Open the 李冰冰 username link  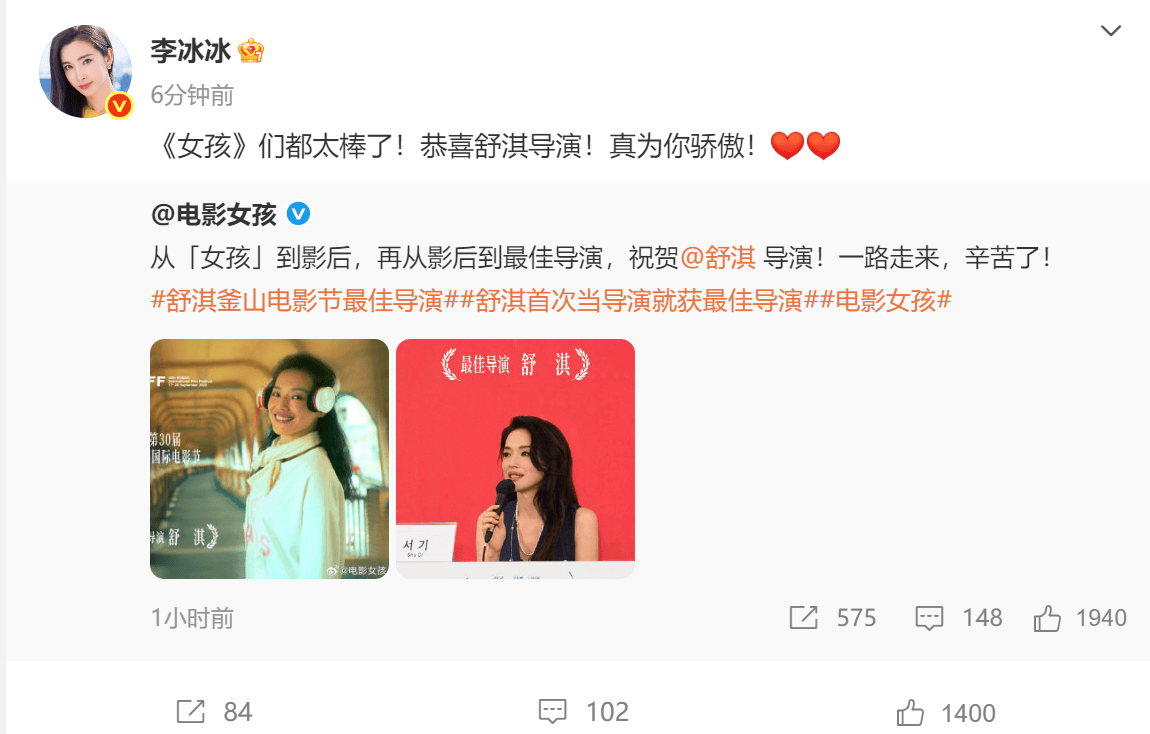190,50
